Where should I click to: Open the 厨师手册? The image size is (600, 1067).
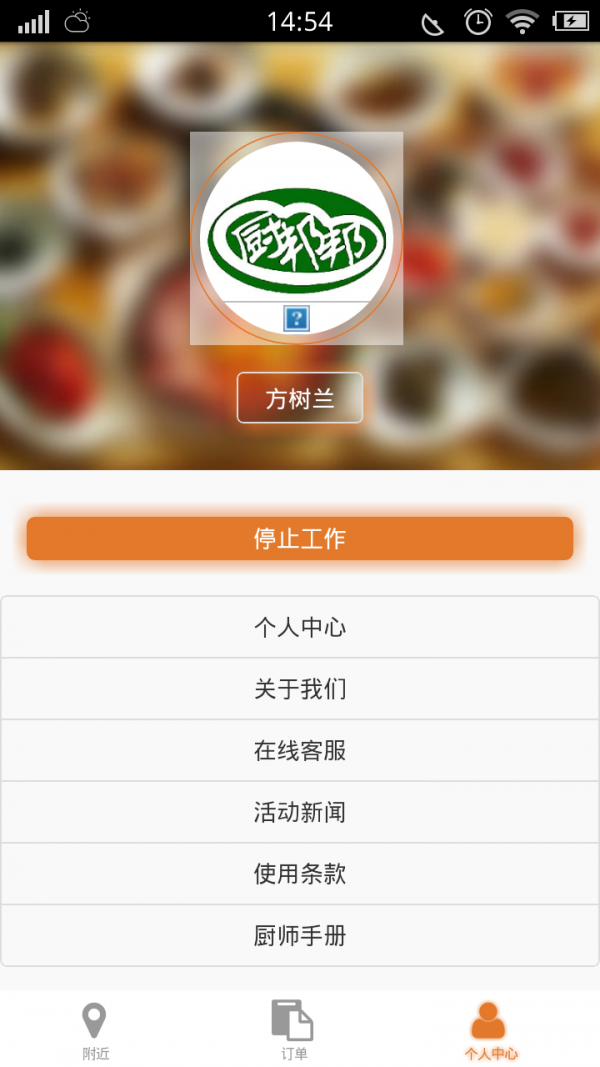(300, 936)
